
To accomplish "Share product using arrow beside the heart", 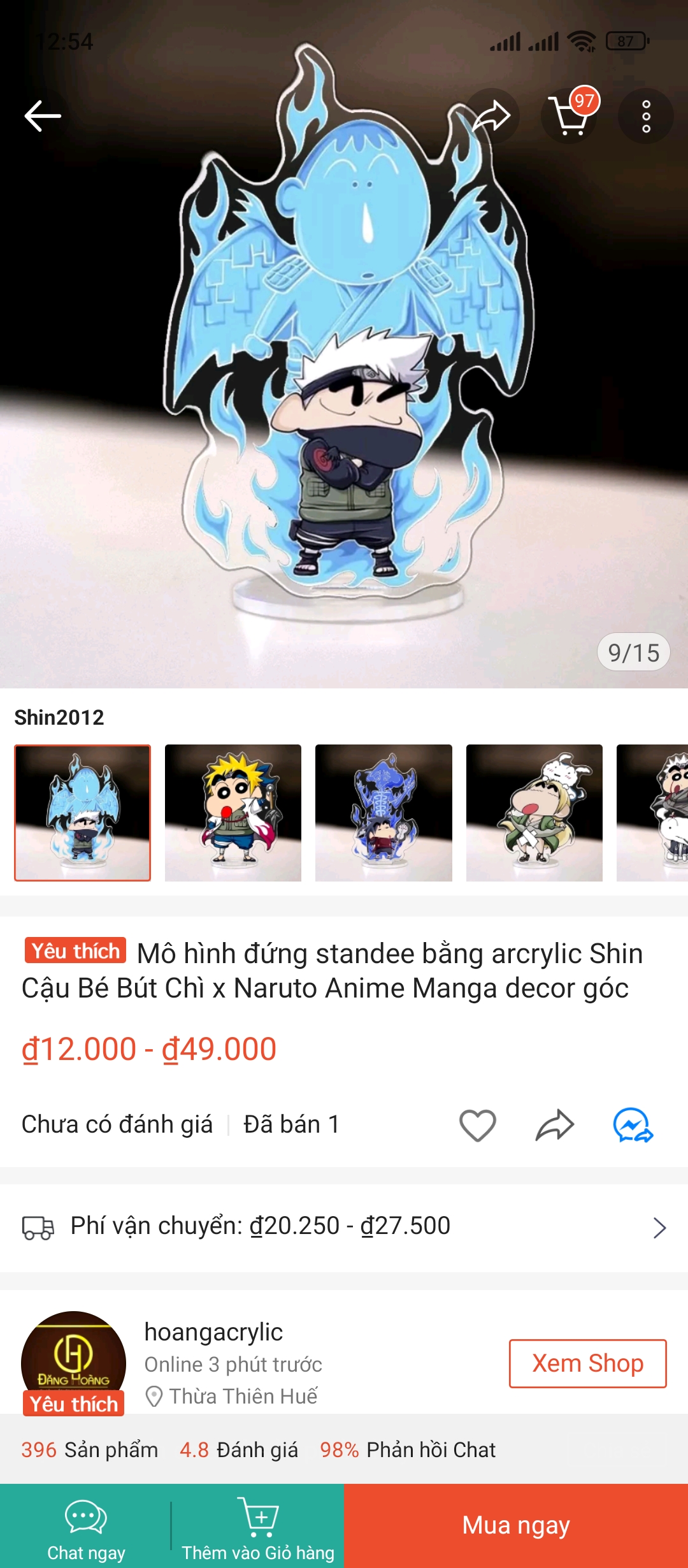I will point(555,1125).
